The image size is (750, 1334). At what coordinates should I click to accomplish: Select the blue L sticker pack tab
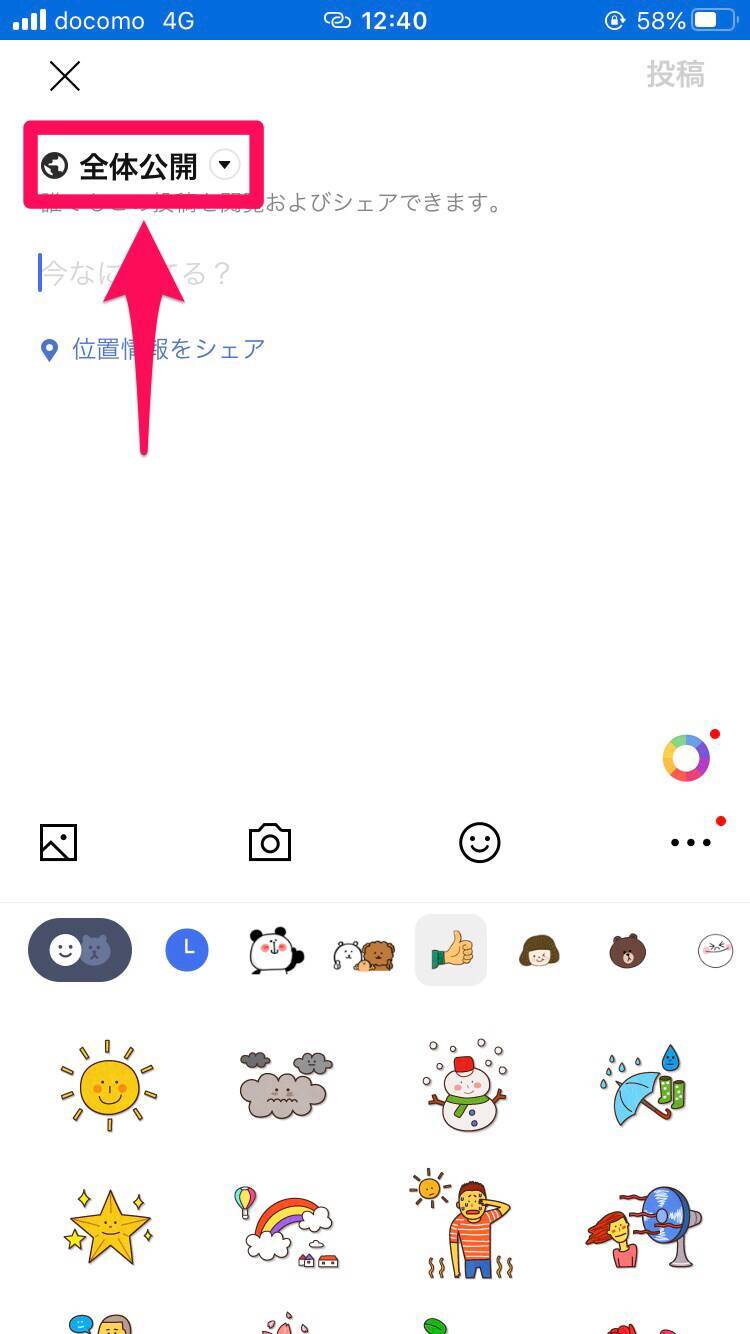pyautogui.click(x=187, y=950)
